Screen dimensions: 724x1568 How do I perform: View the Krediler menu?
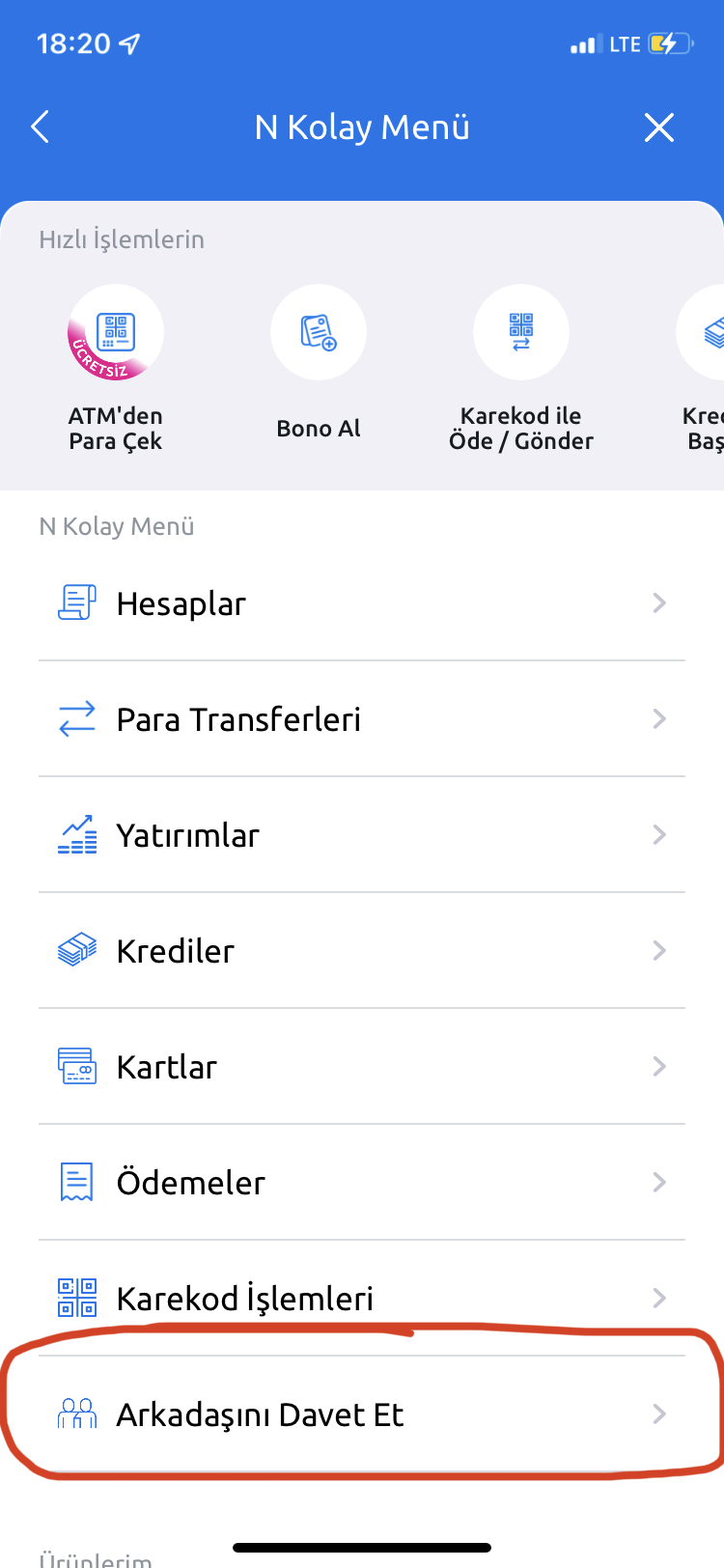point(362,951)
